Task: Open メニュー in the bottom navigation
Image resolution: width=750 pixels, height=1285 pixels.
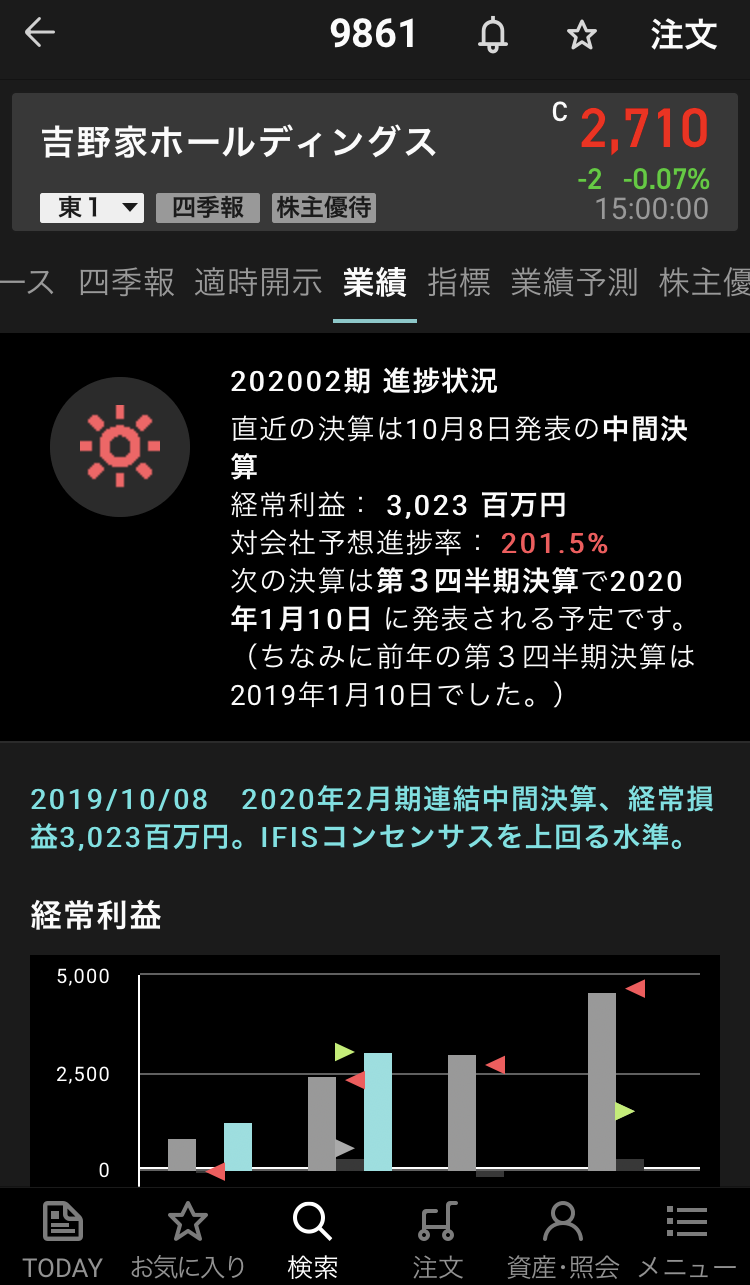Action: 687,1238
